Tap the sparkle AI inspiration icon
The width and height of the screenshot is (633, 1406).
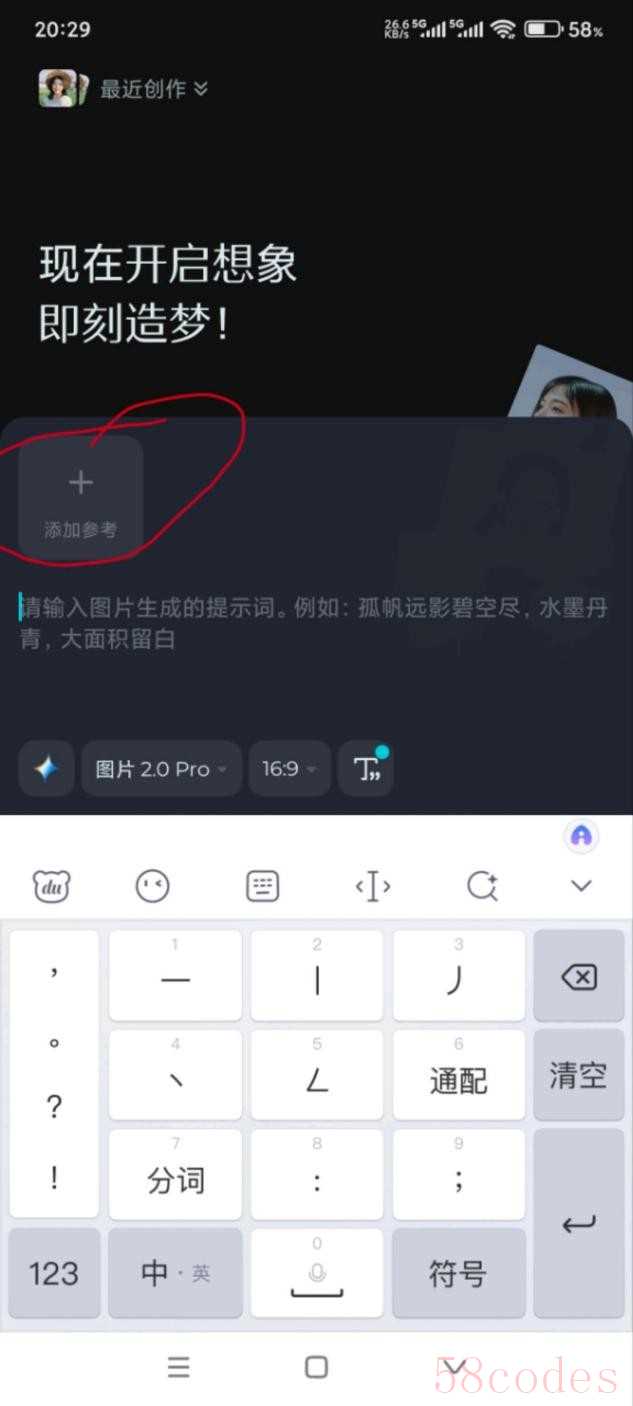pyautogui.click(x=46, y=768)
